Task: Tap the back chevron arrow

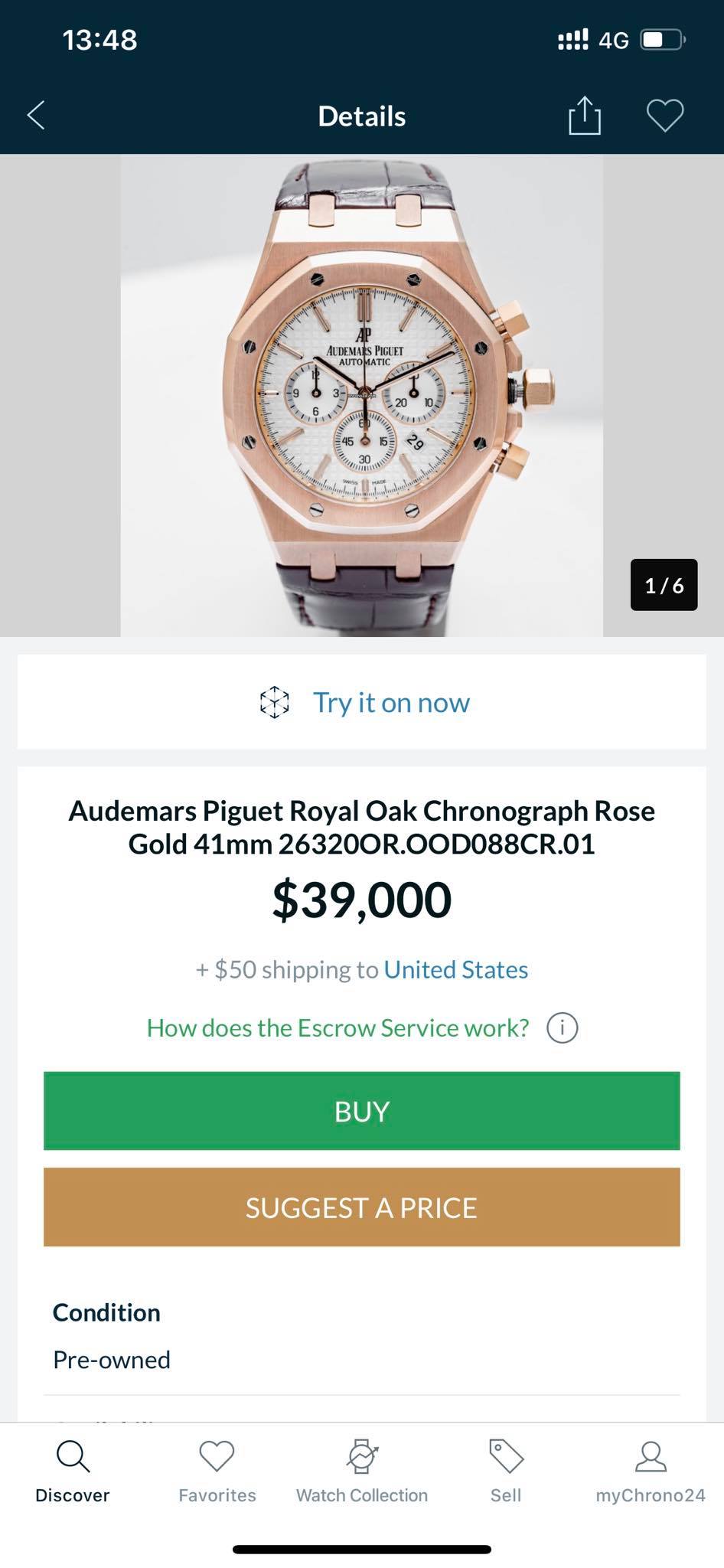Action: click(x=34, y=114)
